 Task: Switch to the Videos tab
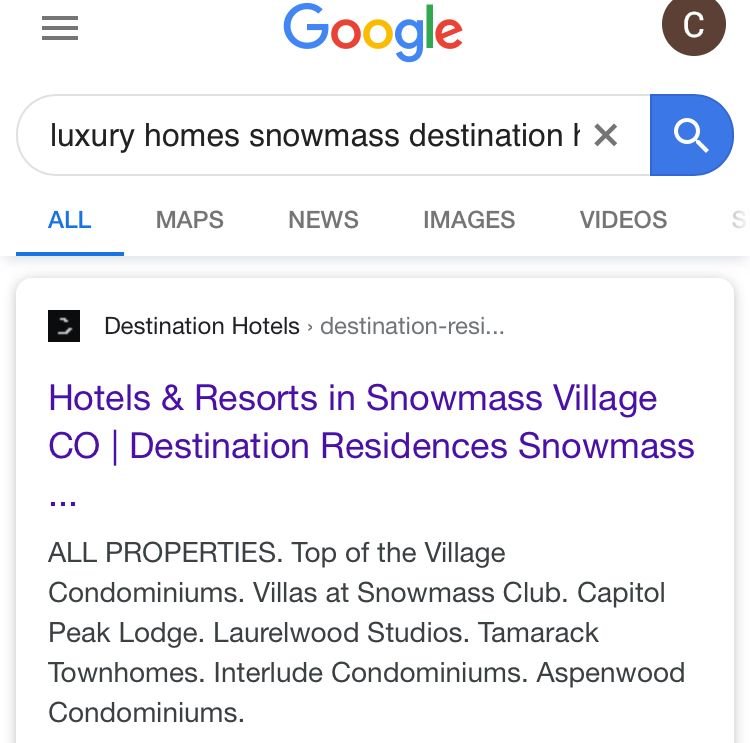[x=623, y=220]
